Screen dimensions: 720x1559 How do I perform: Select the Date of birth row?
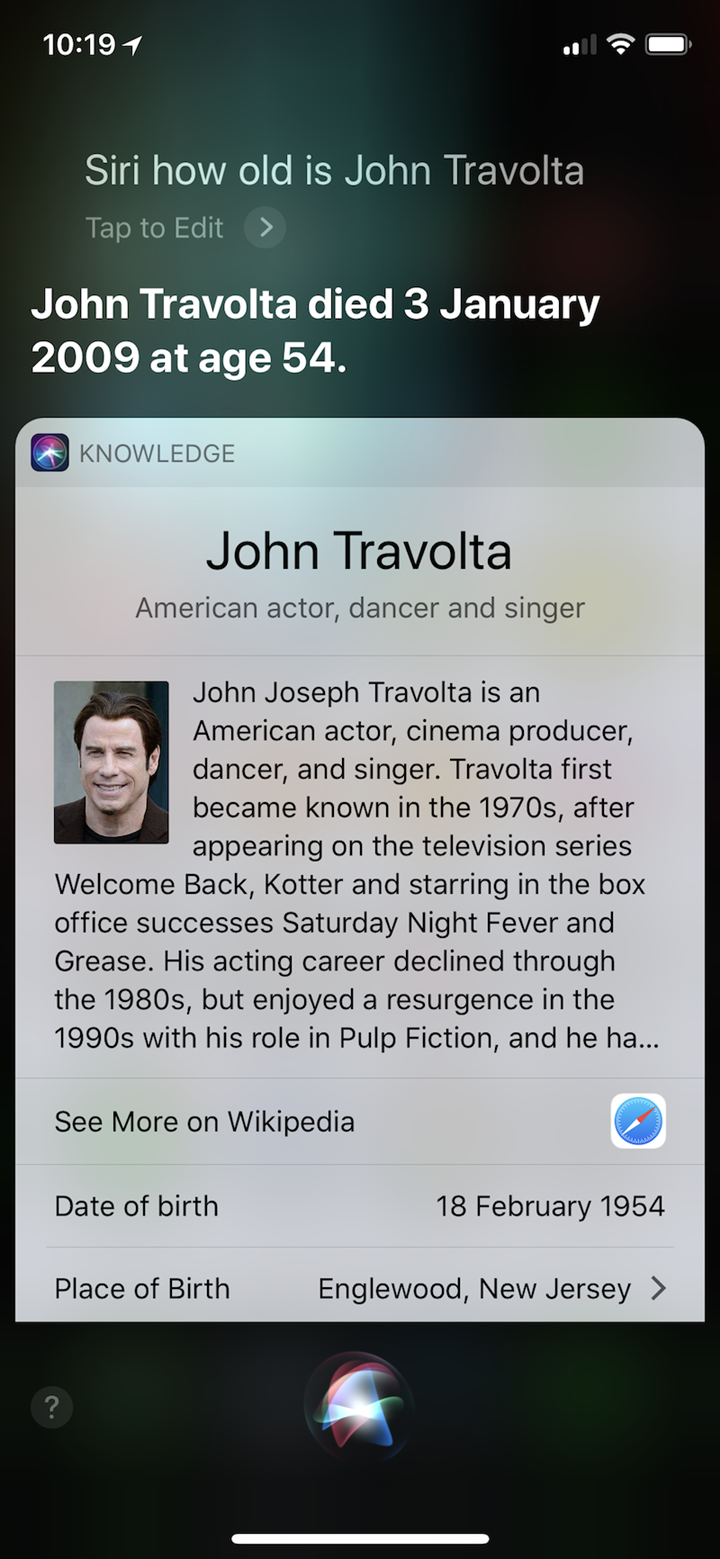pyautogui.click(x=360, y=1206)
